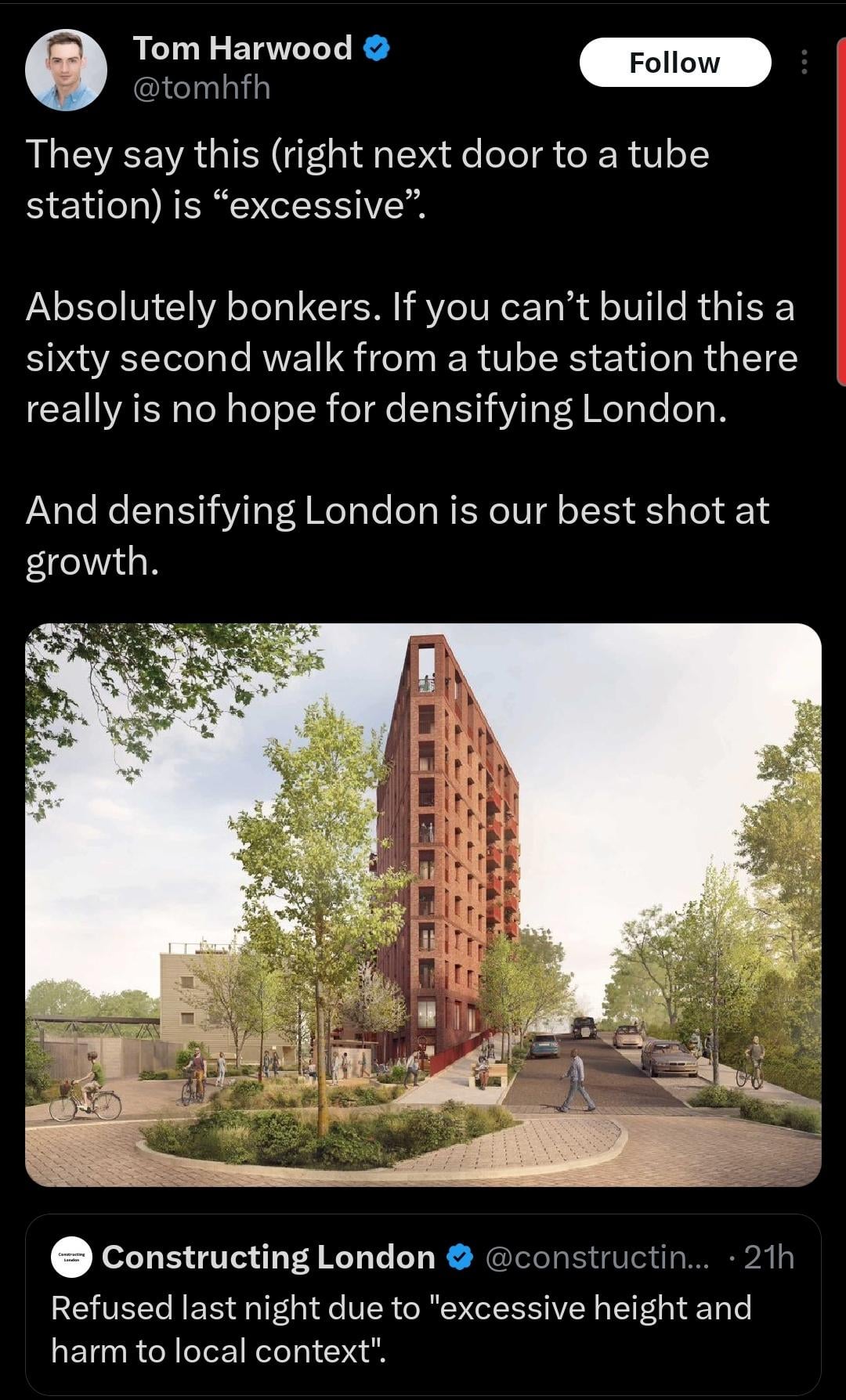View the @tomhfh profile handle
846x1400 pixels.
click(202, 88)
